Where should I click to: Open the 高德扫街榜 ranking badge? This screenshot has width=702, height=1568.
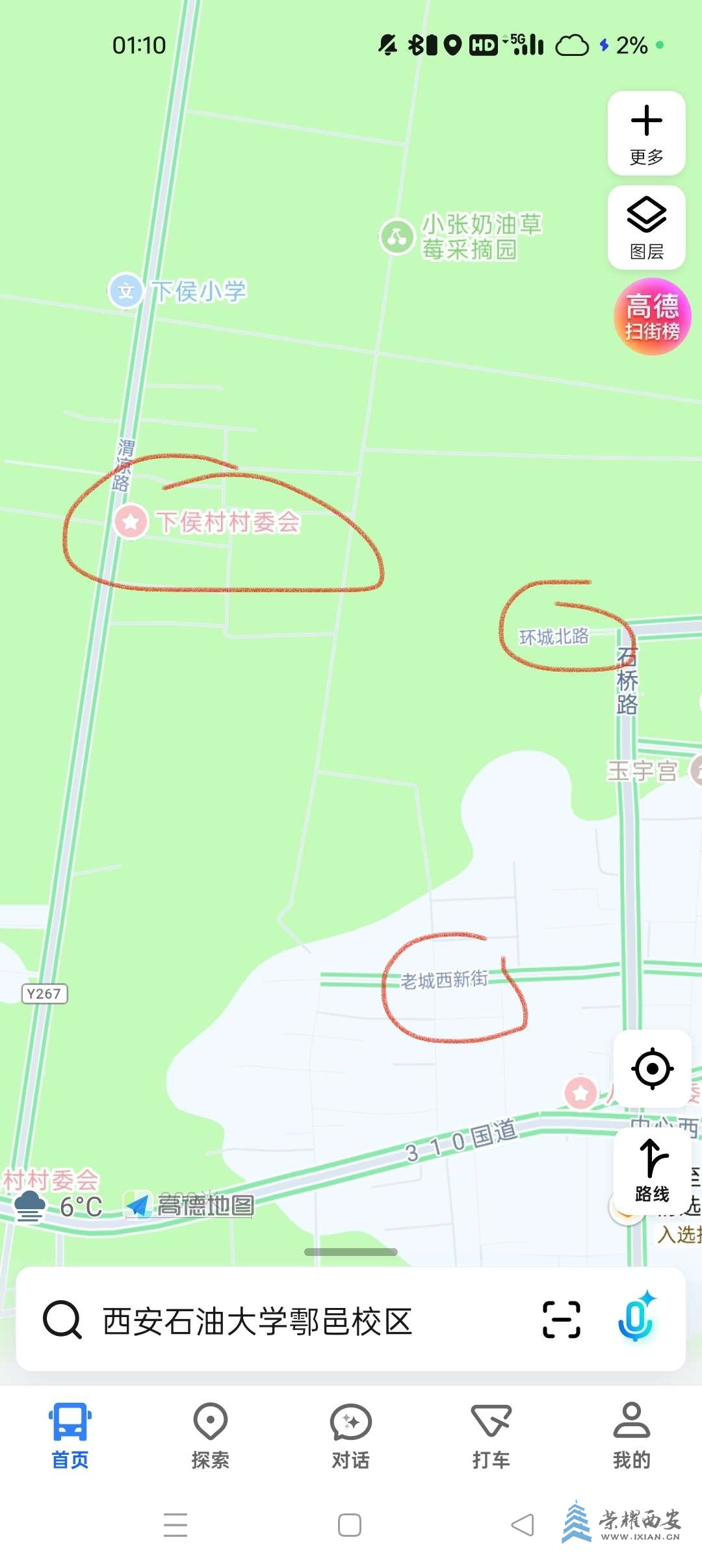[652, 317]
